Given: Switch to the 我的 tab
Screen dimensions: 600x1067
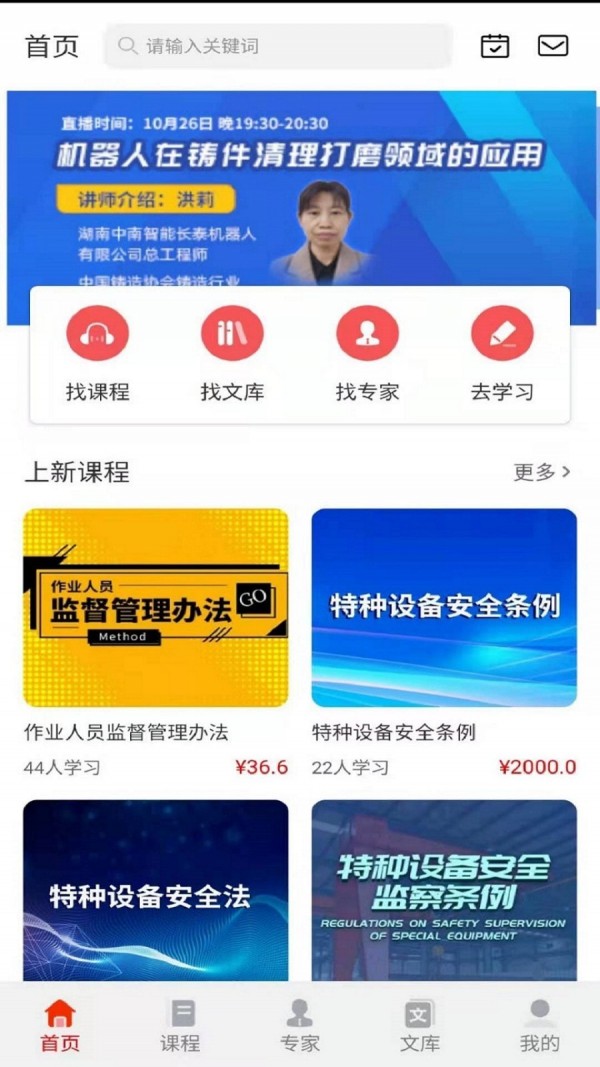Looking at the screenshot, I should (540, 1026).
